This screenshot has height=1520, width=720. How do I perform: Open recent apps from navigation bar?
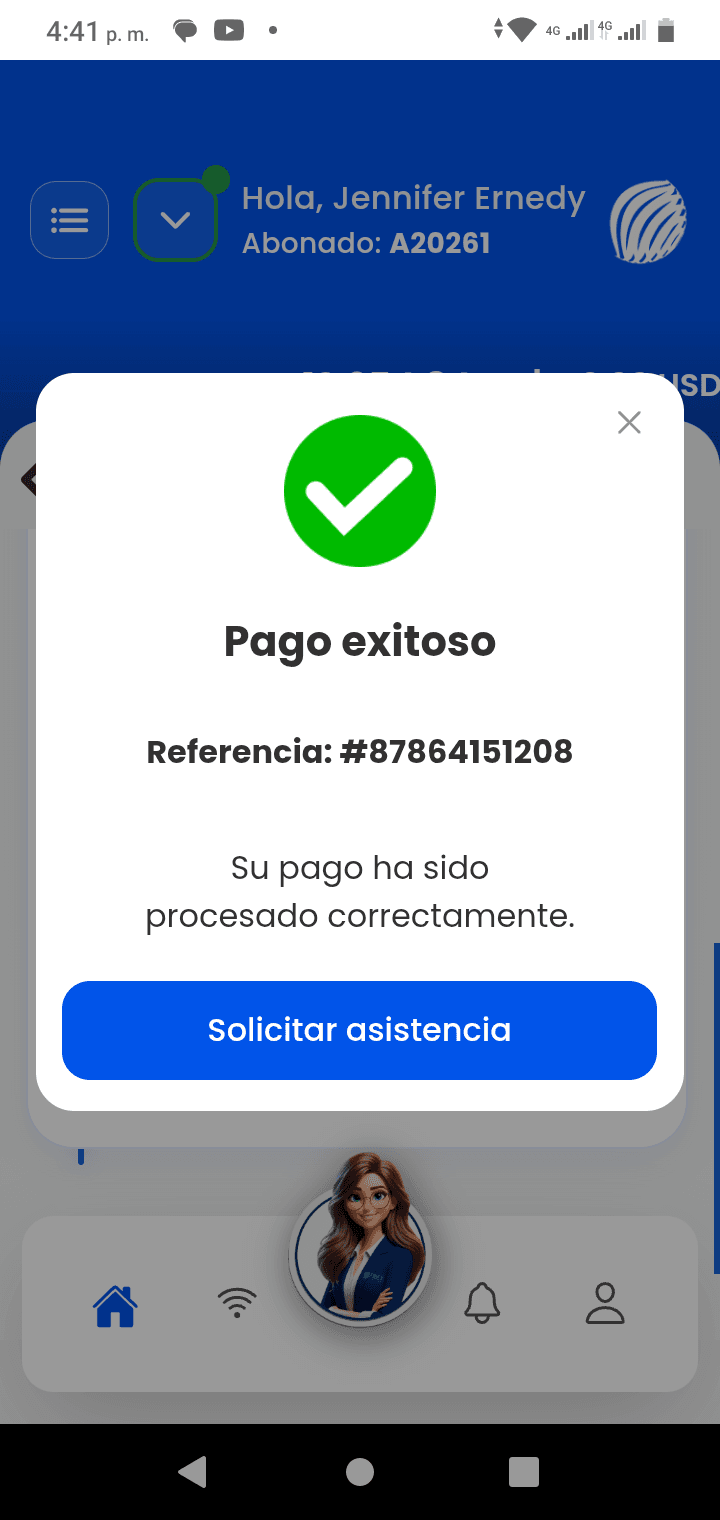(x=524, y=1472)
